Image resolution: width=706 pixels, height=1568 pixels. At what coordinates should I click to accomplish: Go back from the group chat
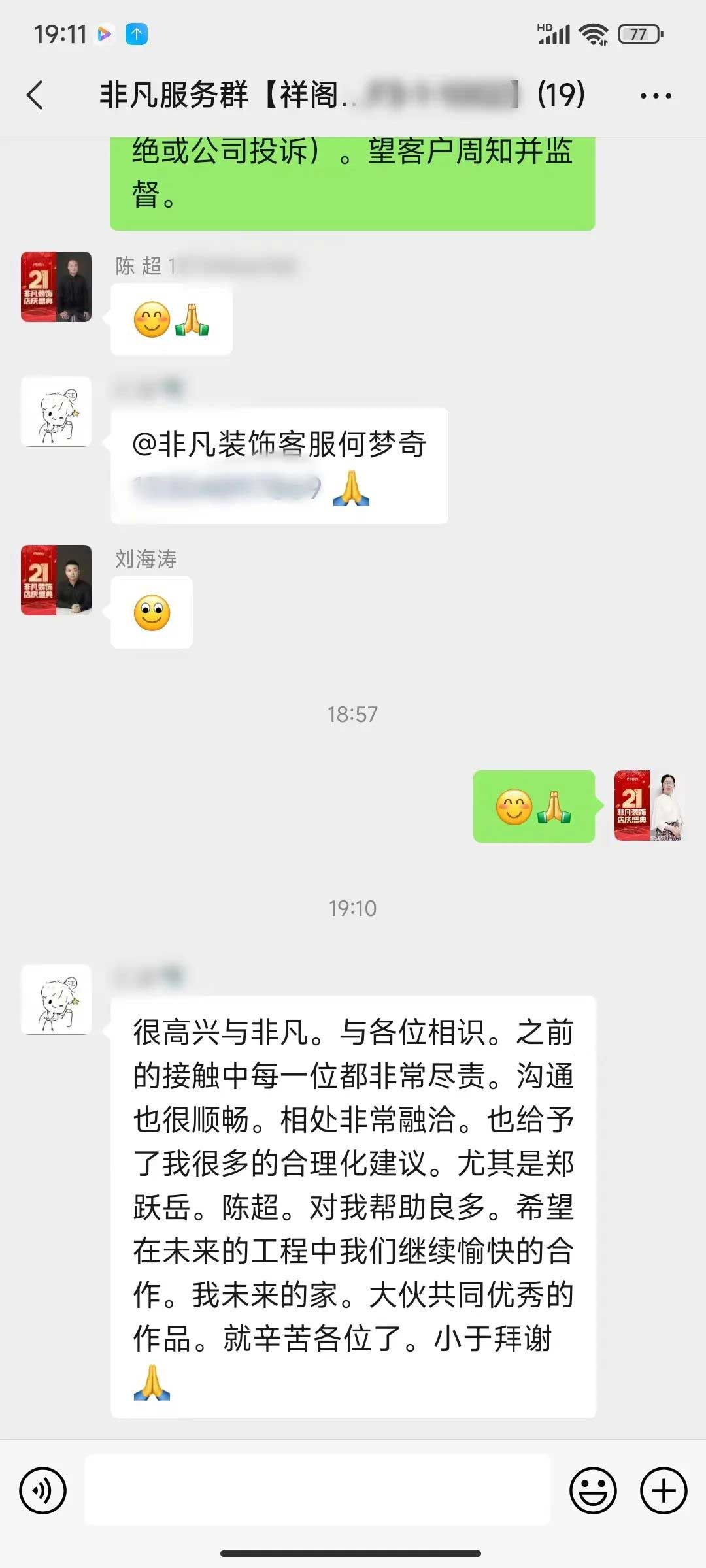pos(35,95)
